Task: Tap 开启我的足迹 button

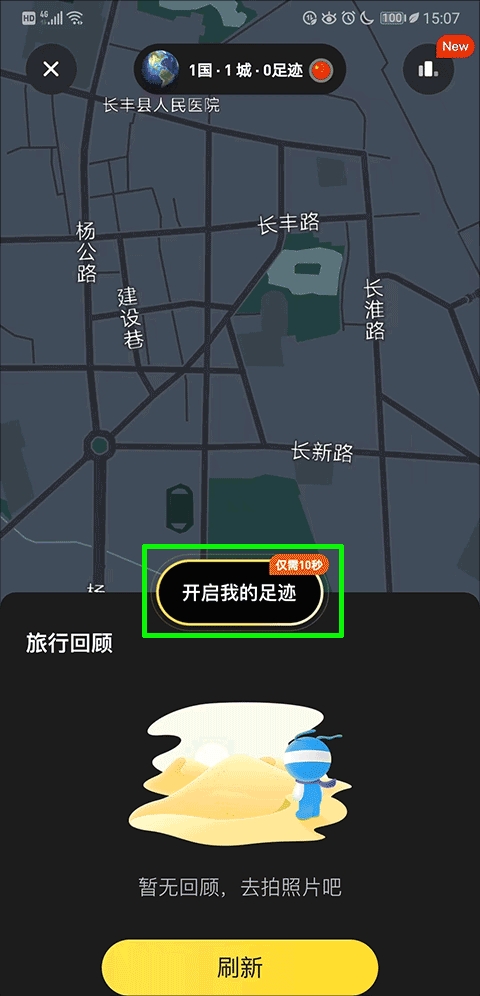Action: pos(240,593)
